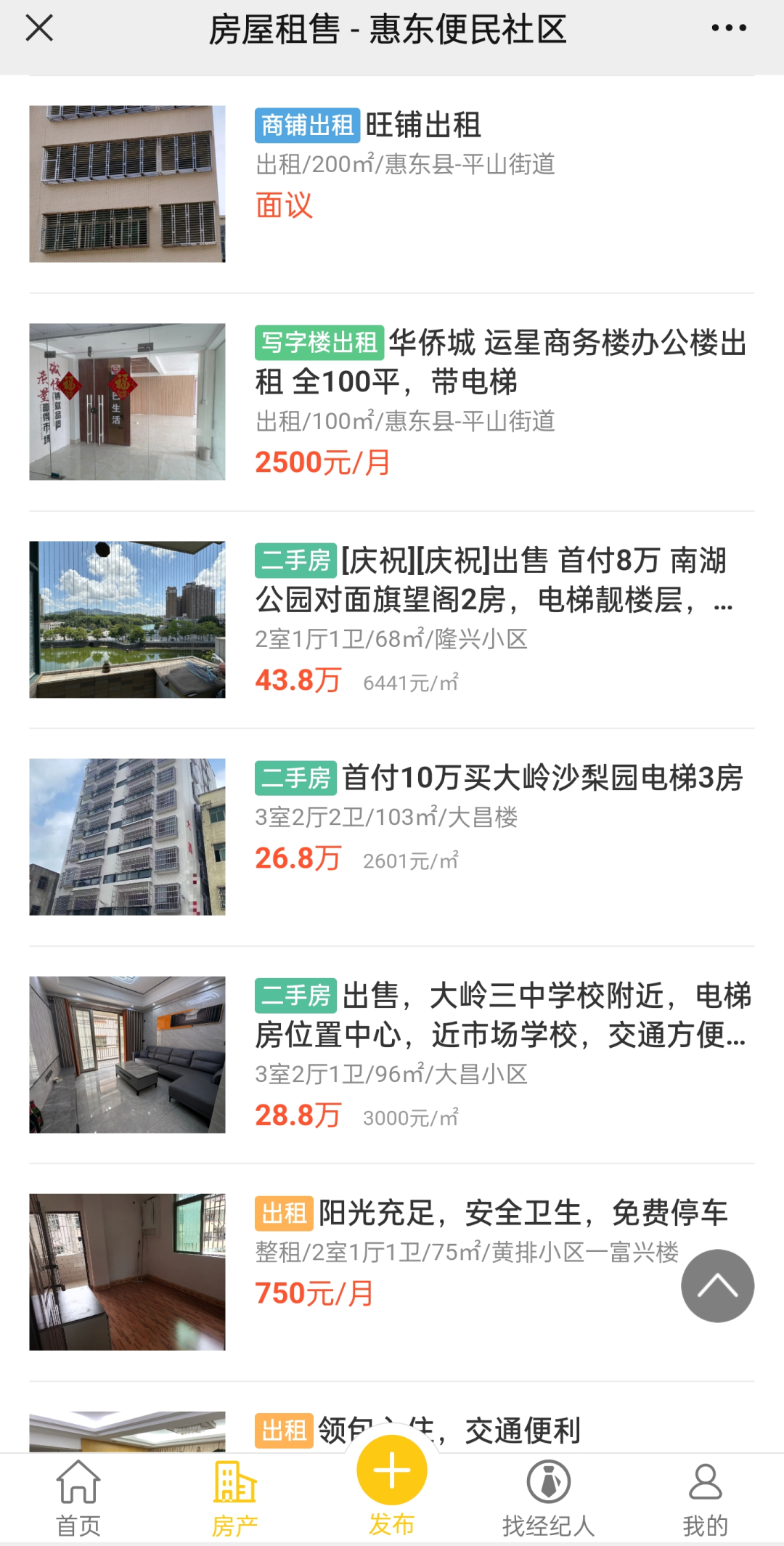784x1546 pixels.
Task: Open the 首付10万买大岭沙梨园电梯3房 listing
Action: tap(392, 837)
